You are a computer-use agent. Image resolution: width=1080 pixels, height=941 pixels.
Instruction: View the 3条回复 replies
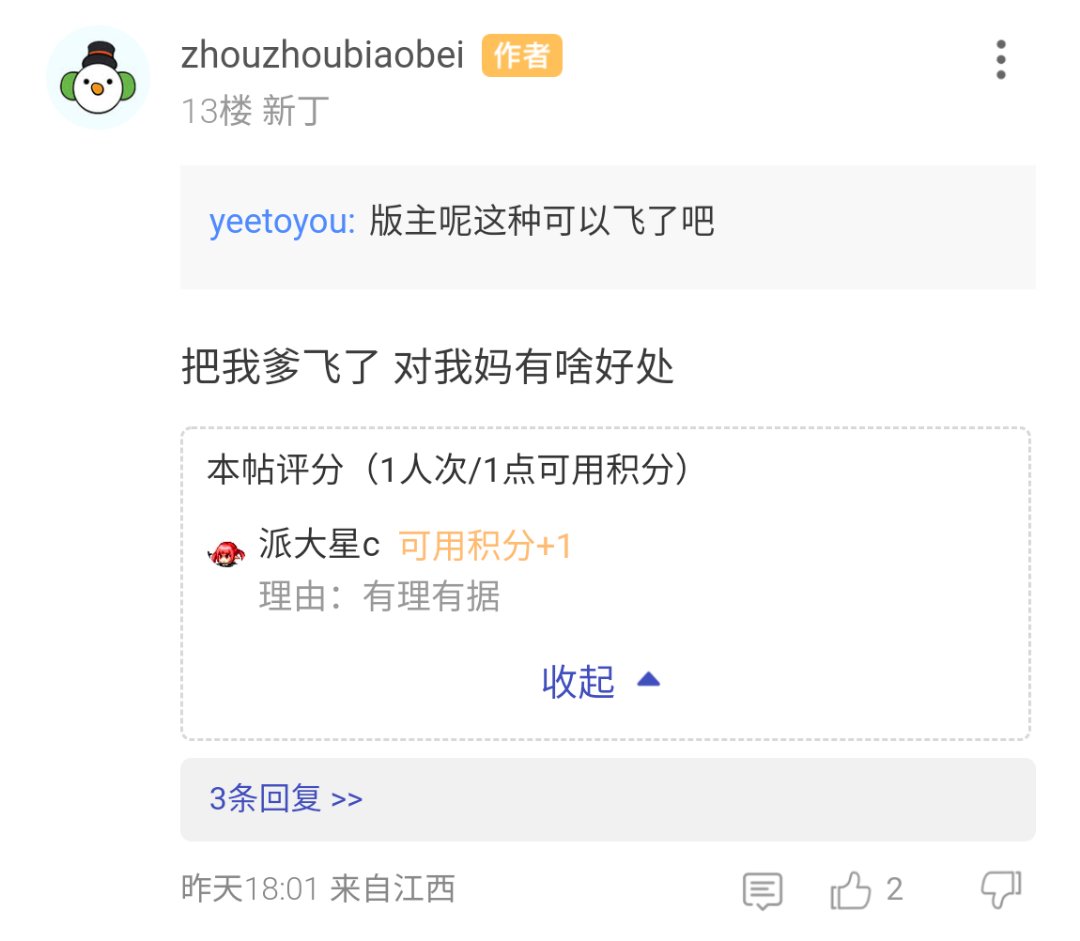pos(286,799)
